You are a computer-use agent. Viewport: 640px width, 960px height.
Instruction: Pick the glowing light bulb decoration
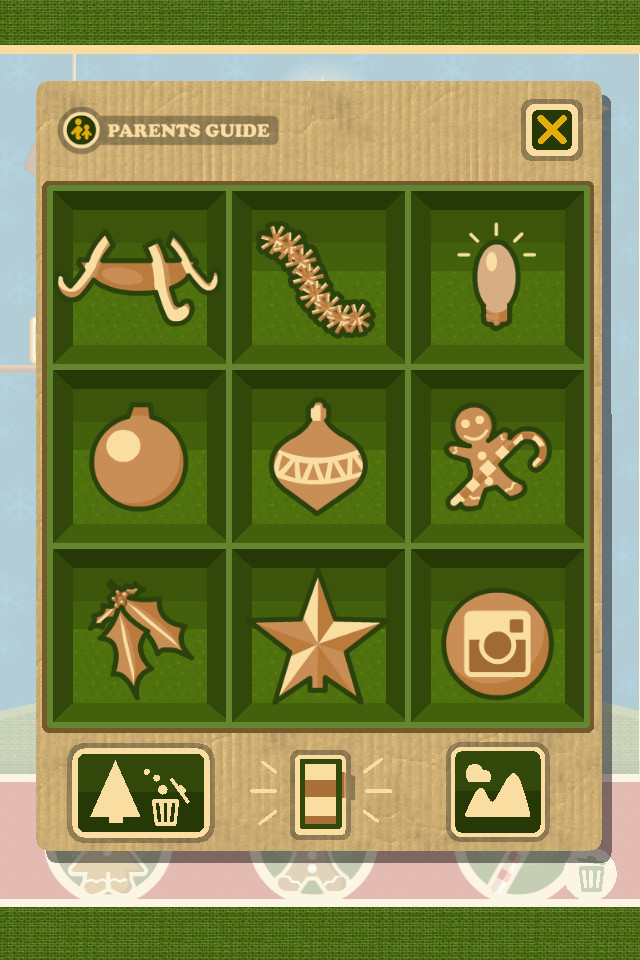[497, 276]
